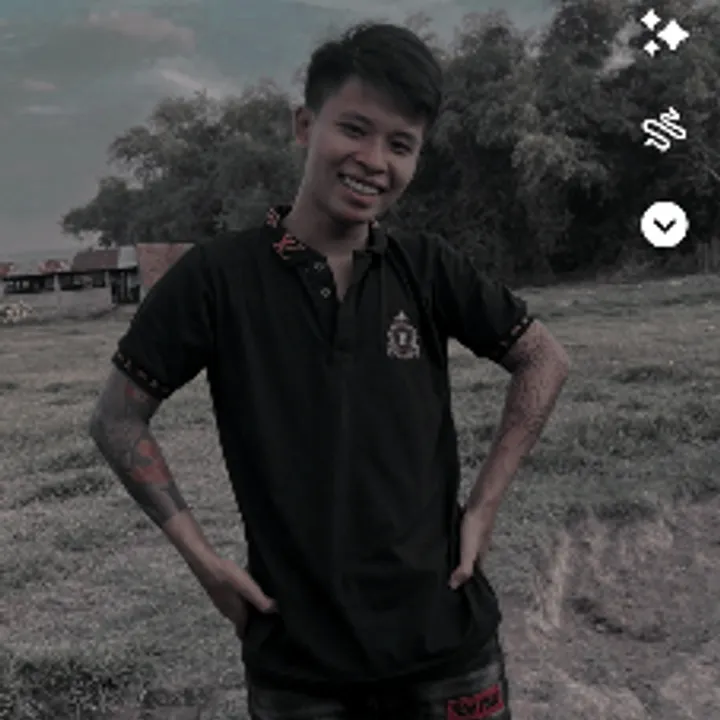Open the sparkle effects tool

click(x=665, y=33)
